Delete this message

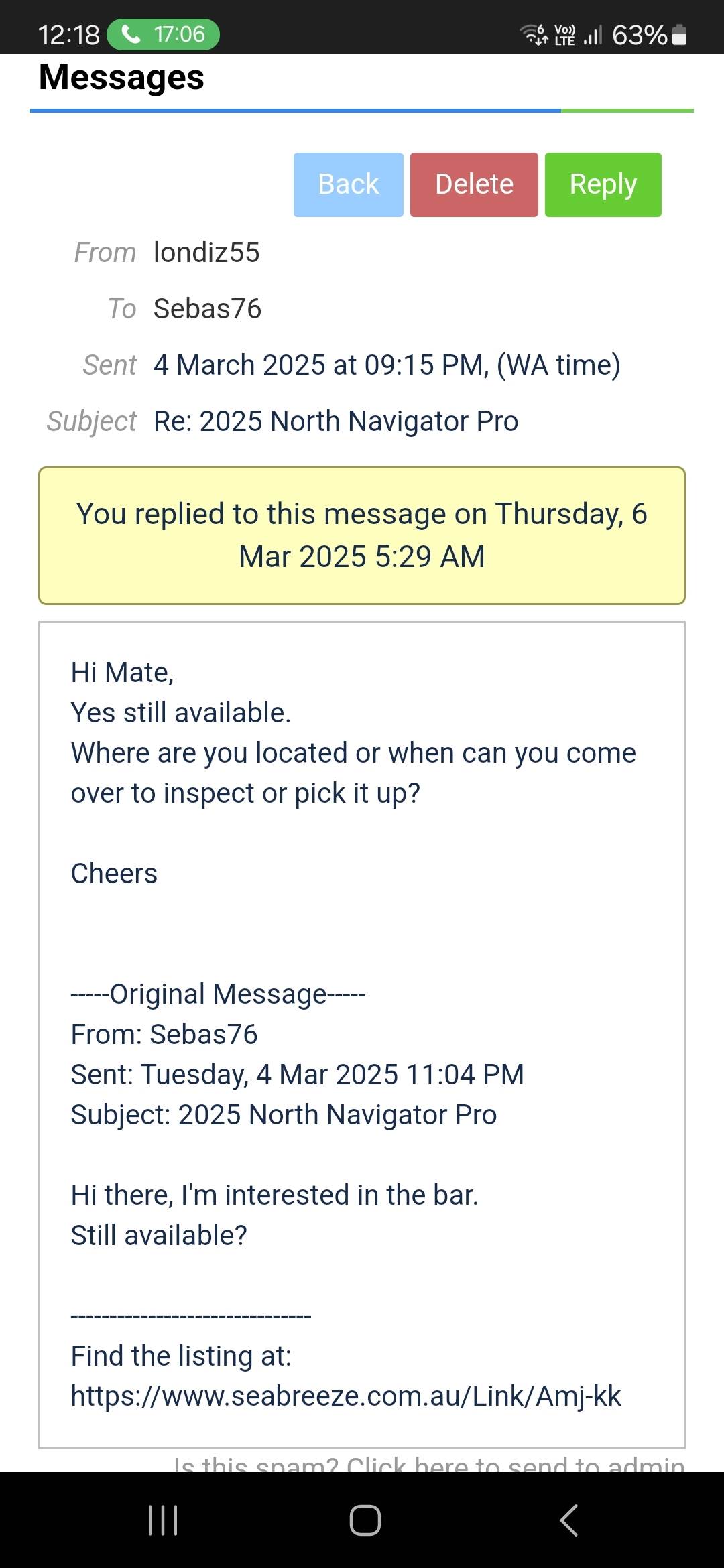click(x=474, y=184)
